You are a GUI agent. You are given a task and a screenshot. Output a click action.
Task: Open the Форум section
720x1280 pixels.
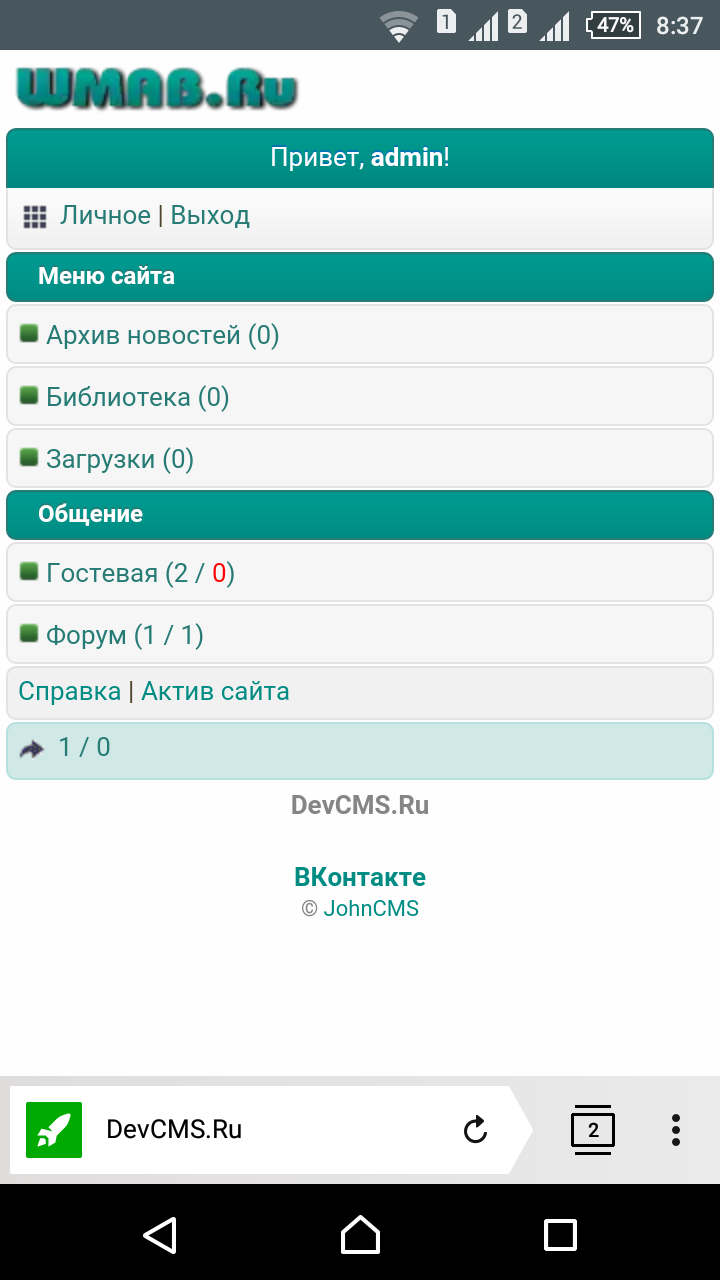(124, 635)
